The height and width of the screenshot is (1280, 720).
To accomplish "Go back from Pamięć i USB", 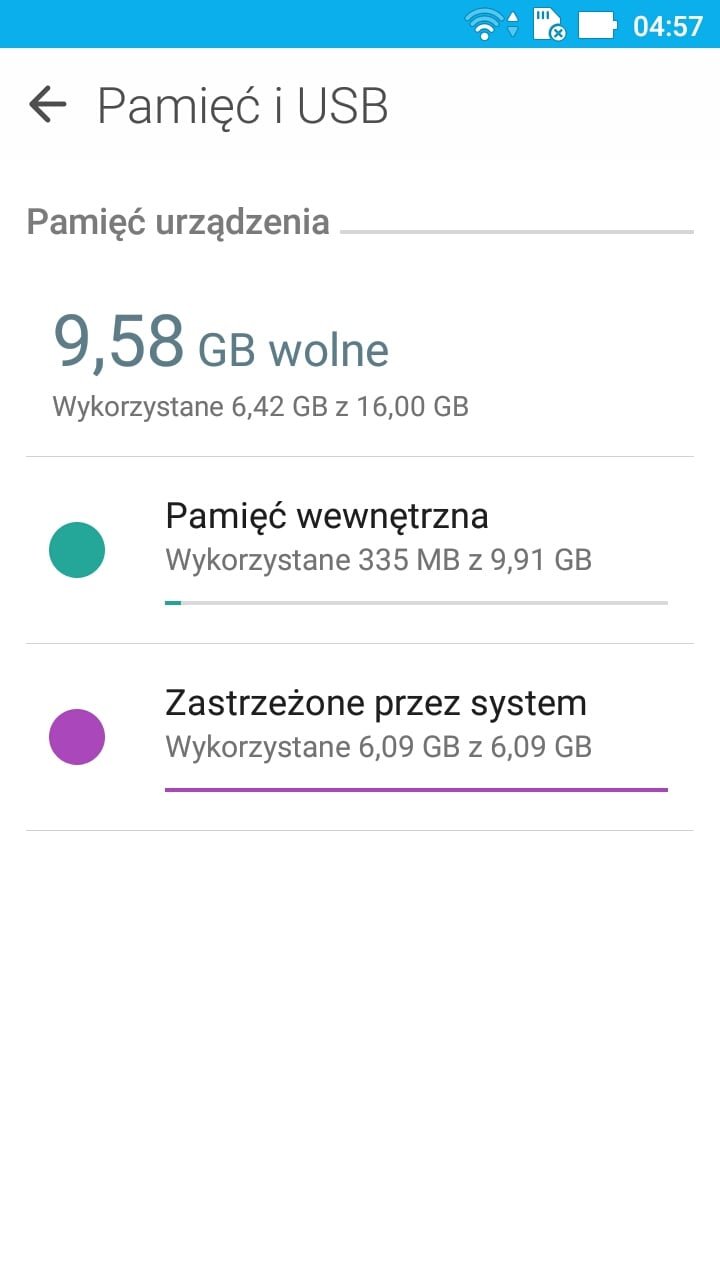I will [x=47, y=104].
